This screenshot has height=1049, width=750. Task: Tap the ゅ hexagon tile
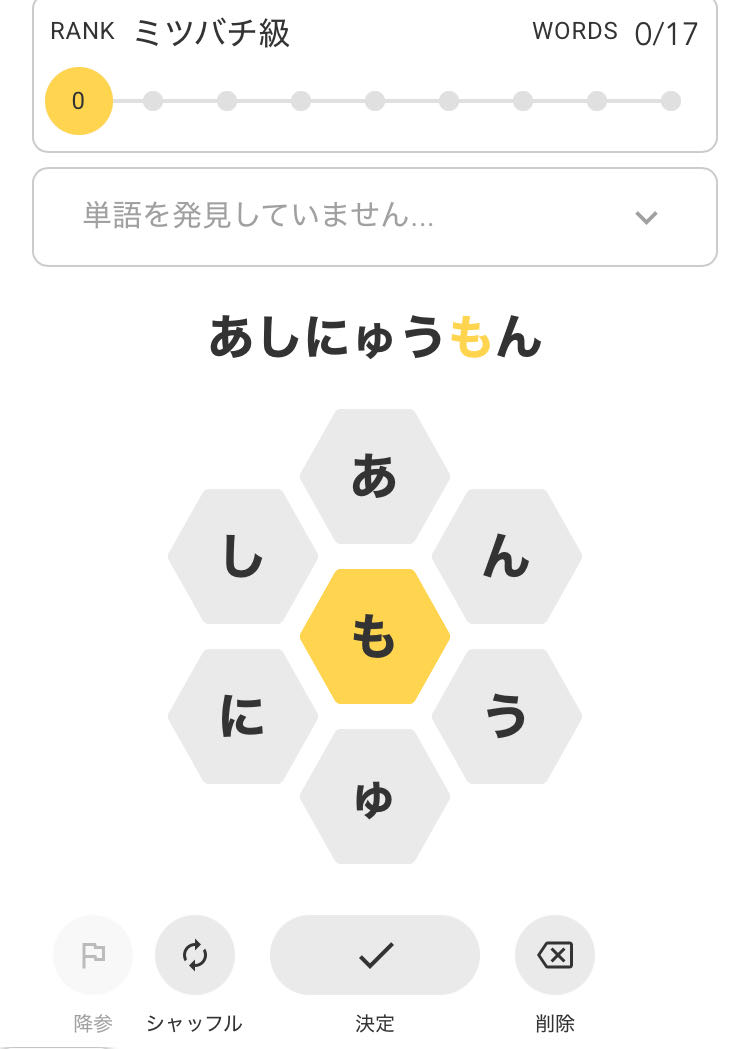point(375,797)
